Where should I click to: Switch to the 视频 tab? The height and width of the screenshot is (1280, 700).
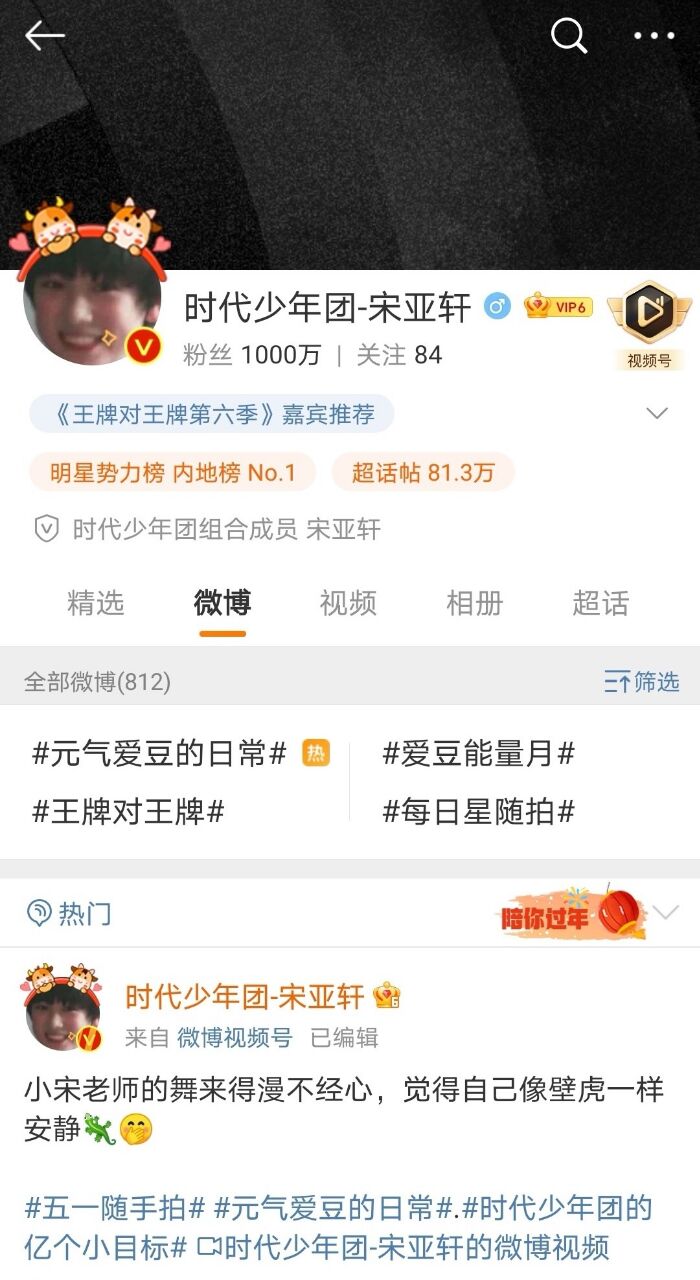348,603
